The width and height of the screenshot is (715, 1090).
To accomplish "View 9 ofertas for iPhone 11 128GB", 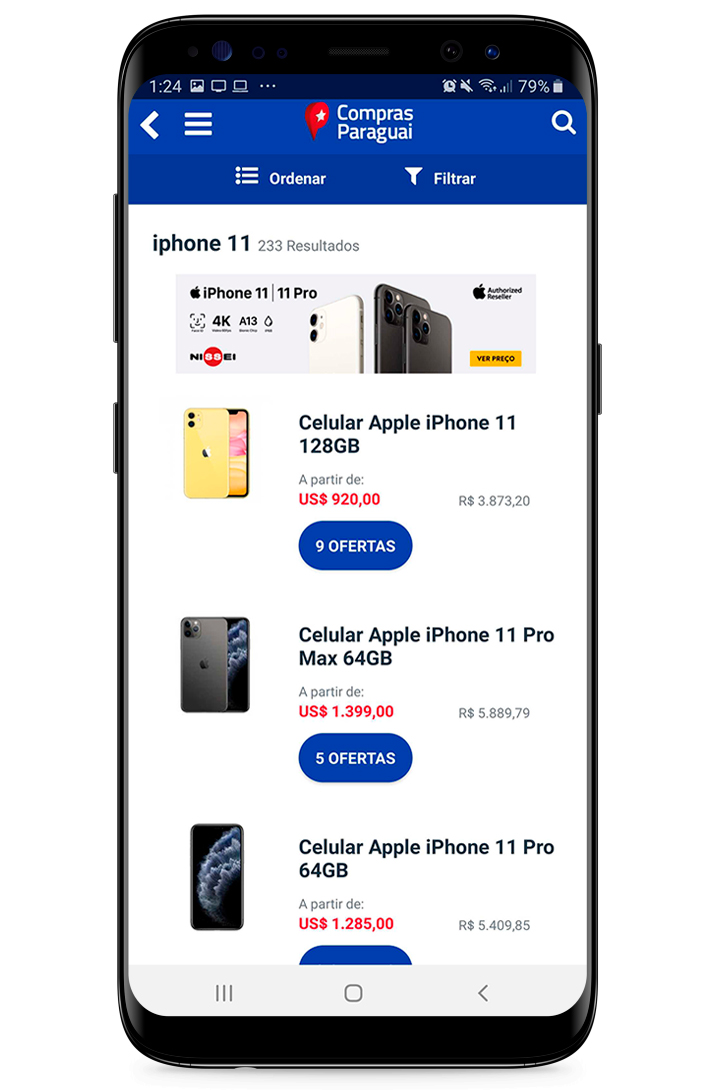I will [x=355, y=546].
